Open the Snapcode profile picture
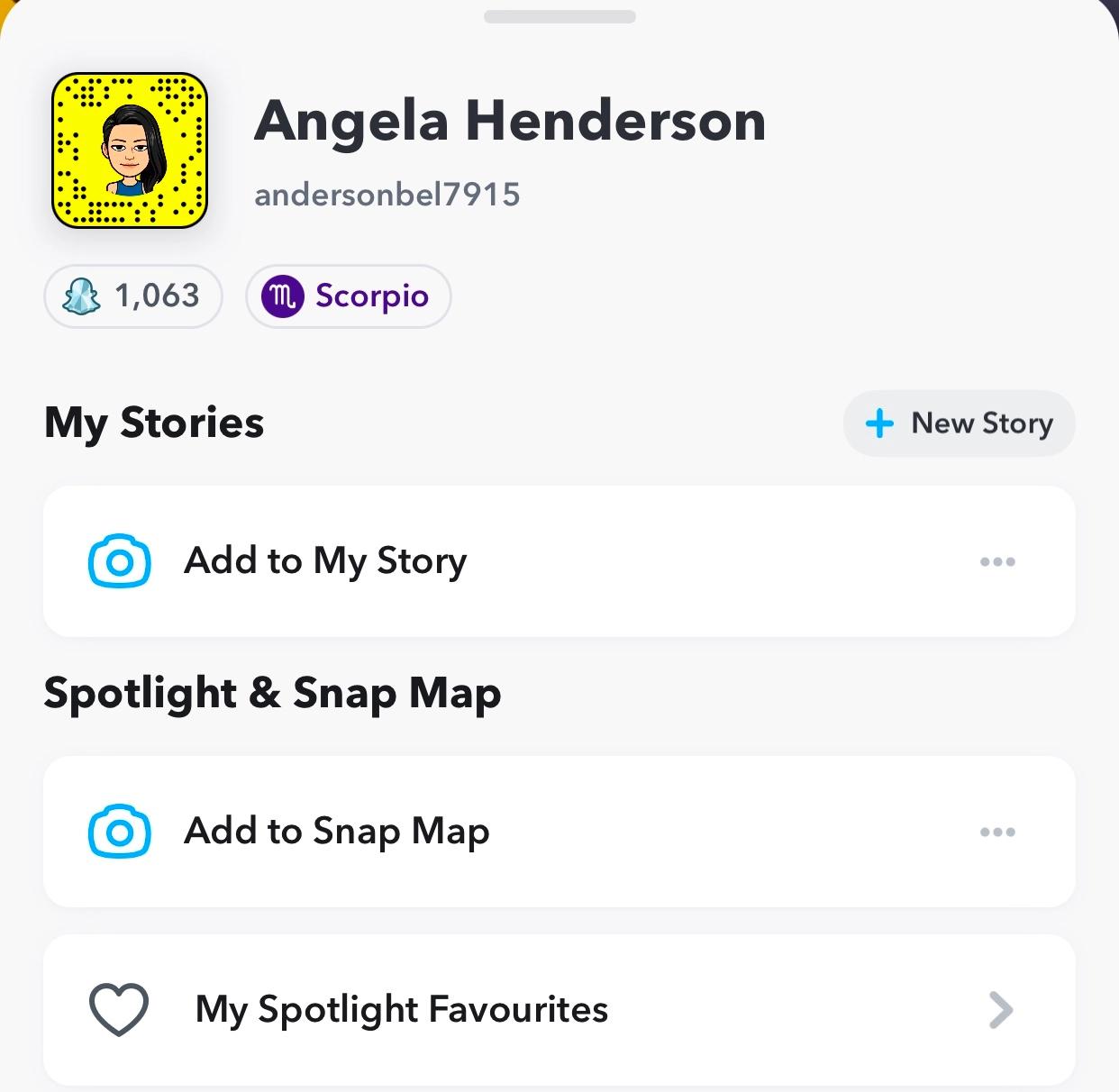1119x1092 pixels. (x=130, y=150)
